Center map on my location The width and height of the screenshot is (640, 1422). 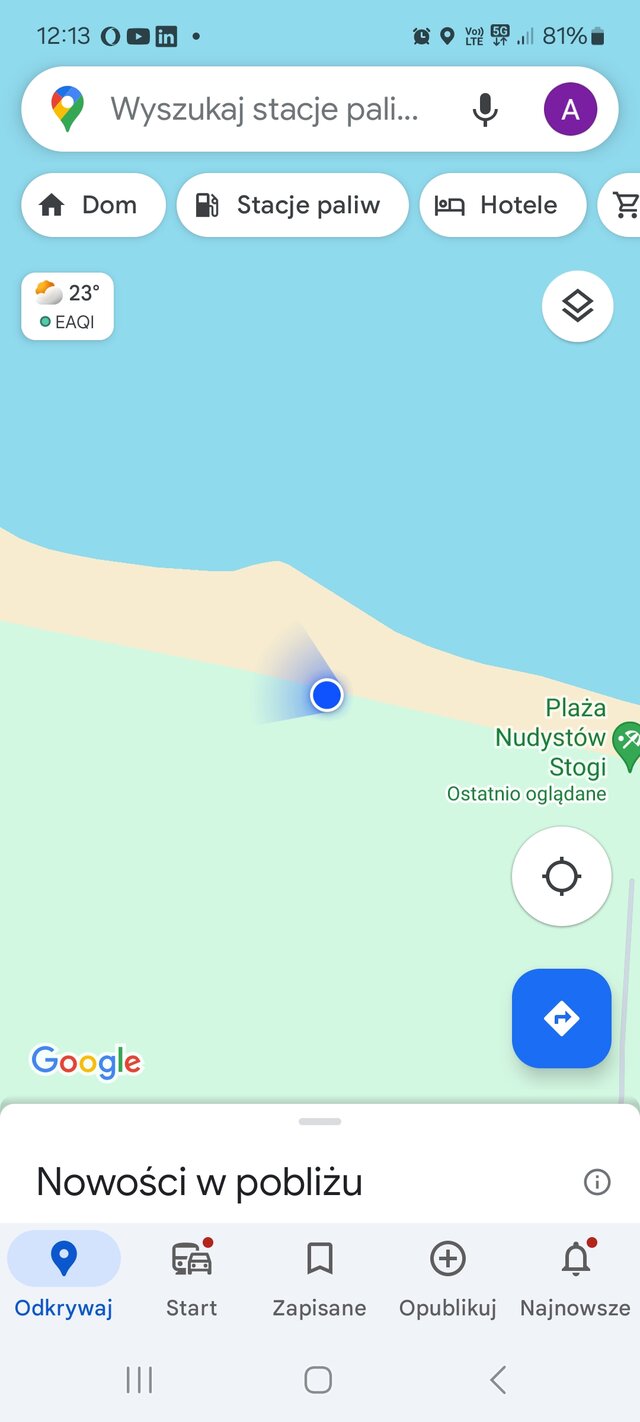pyautogui.click(x=561, y=876)
